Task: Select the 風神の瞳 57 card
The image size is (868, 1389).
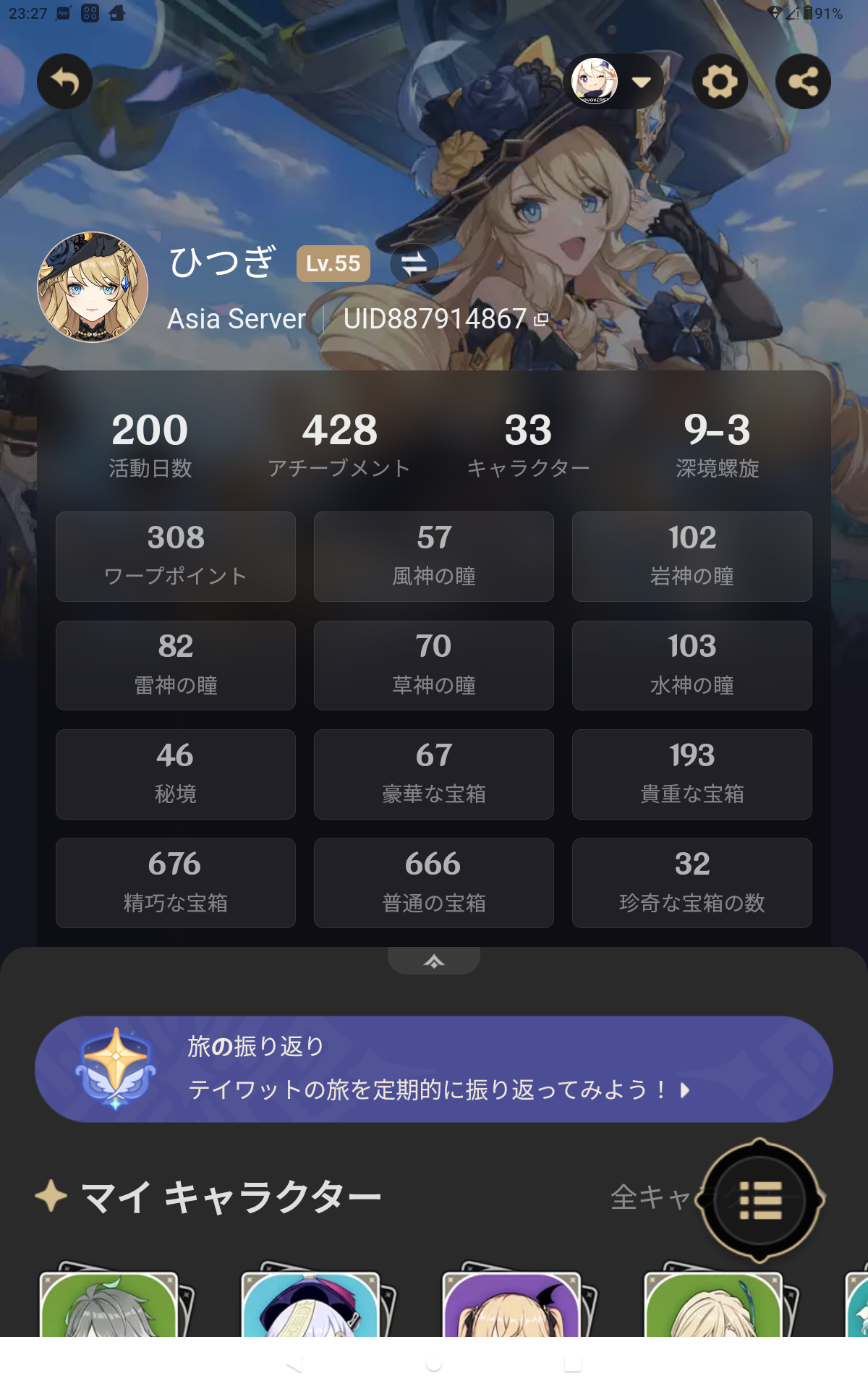Action: coord(433,556)
